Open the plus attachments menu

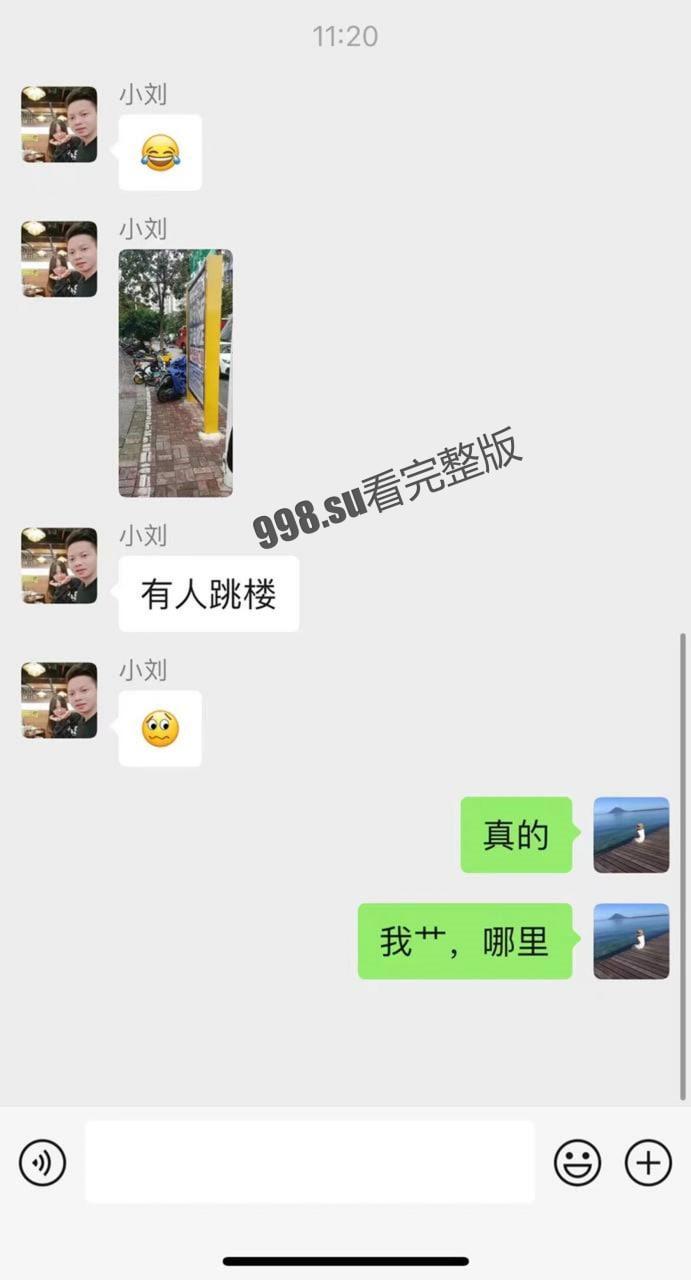(648, 1163)
